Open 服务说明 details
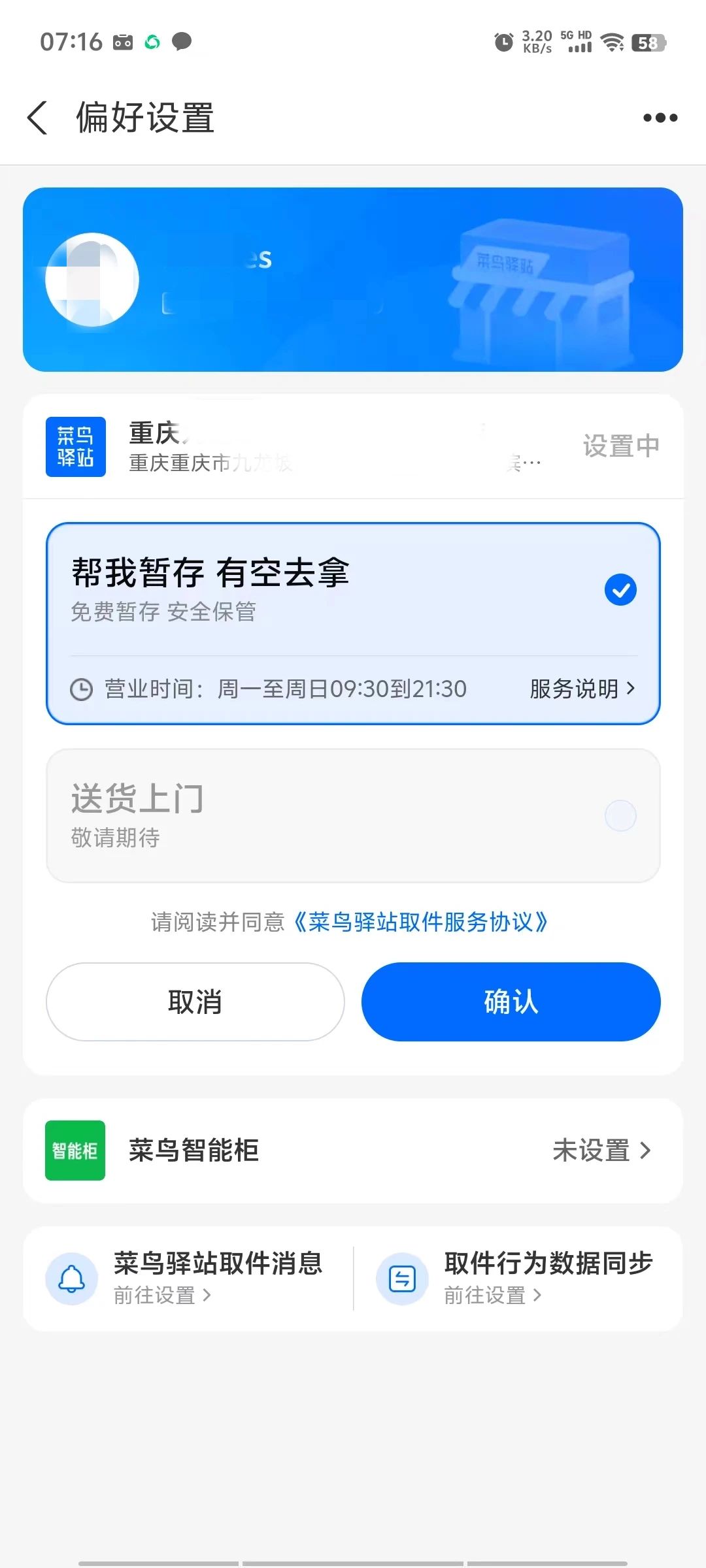This screenshot has width=706, height=1568. tap(582, 689)
